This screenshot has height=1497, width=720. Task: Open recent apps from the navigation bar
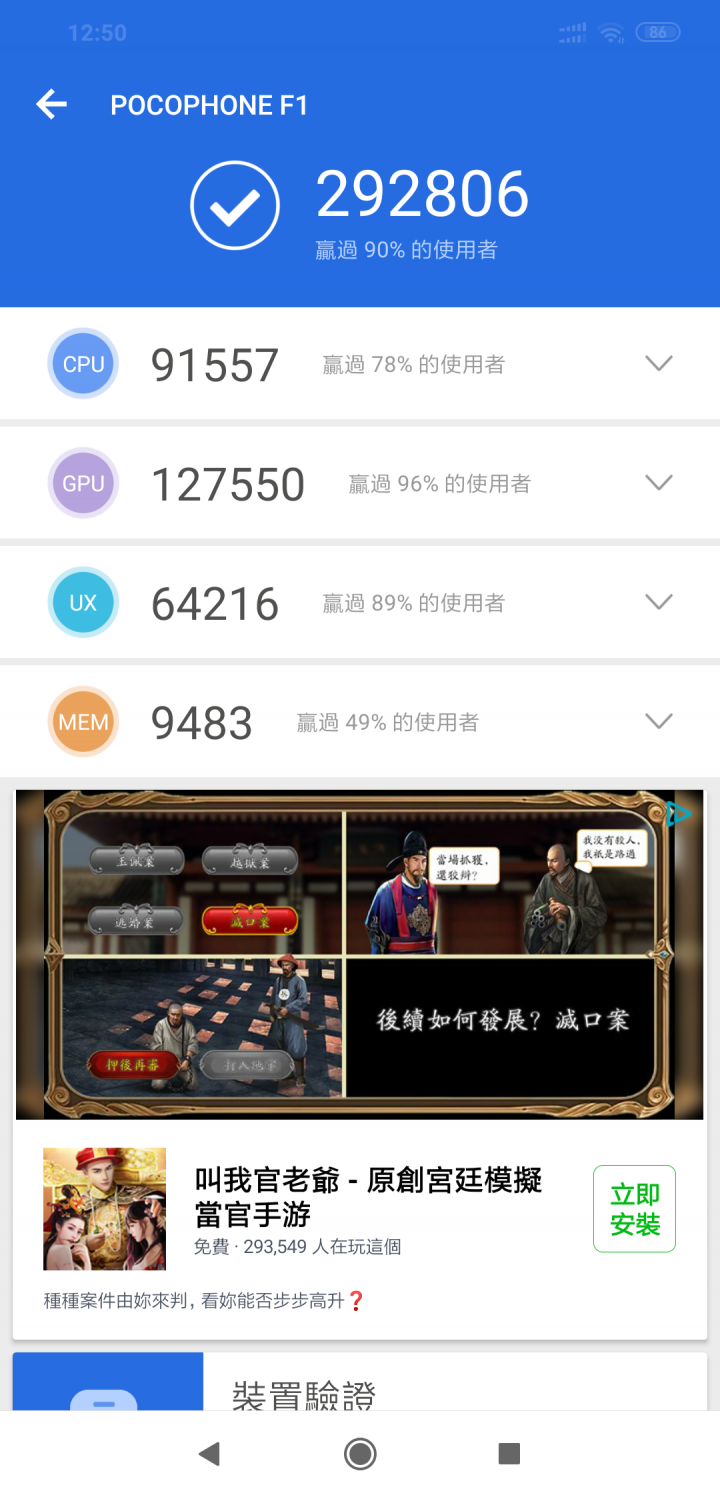[510, 1453]
